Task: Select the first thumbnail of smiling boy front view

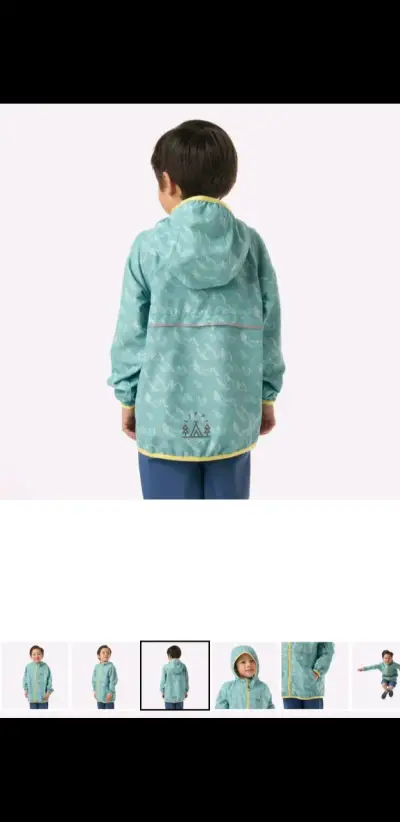Action: tap(35, 676)
